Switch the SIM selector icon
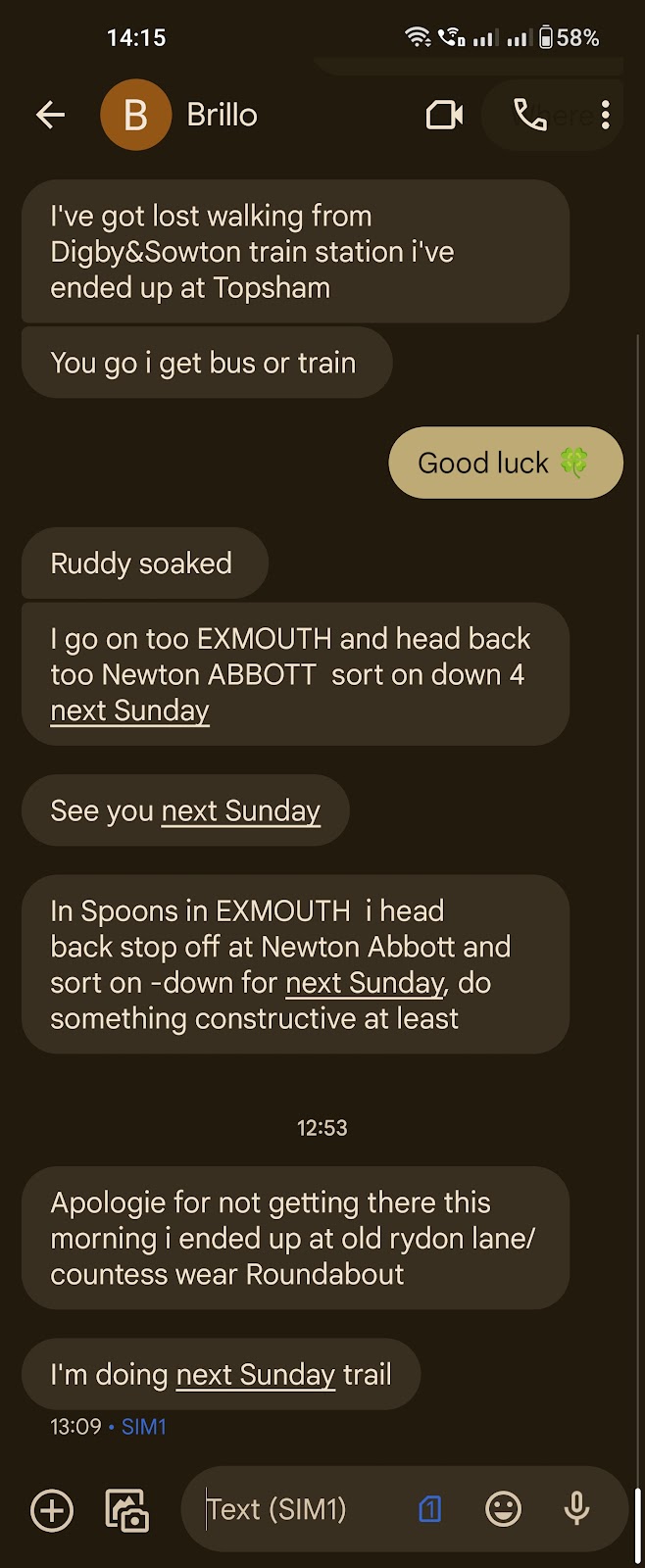Screen dimensions: 645x1568 [x=429, y=1509]
